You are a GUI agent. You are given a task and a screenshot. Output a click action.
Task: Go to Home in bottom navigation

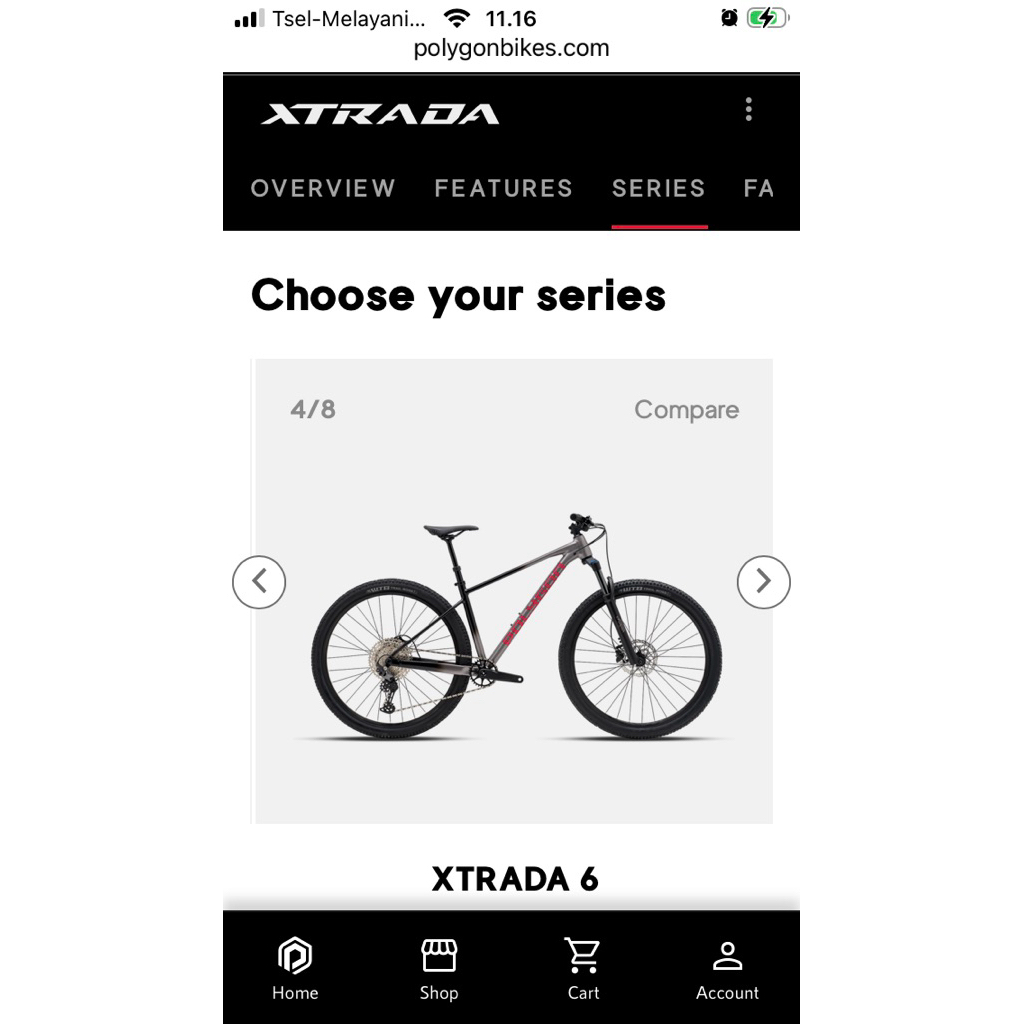[x=295, y=969]
